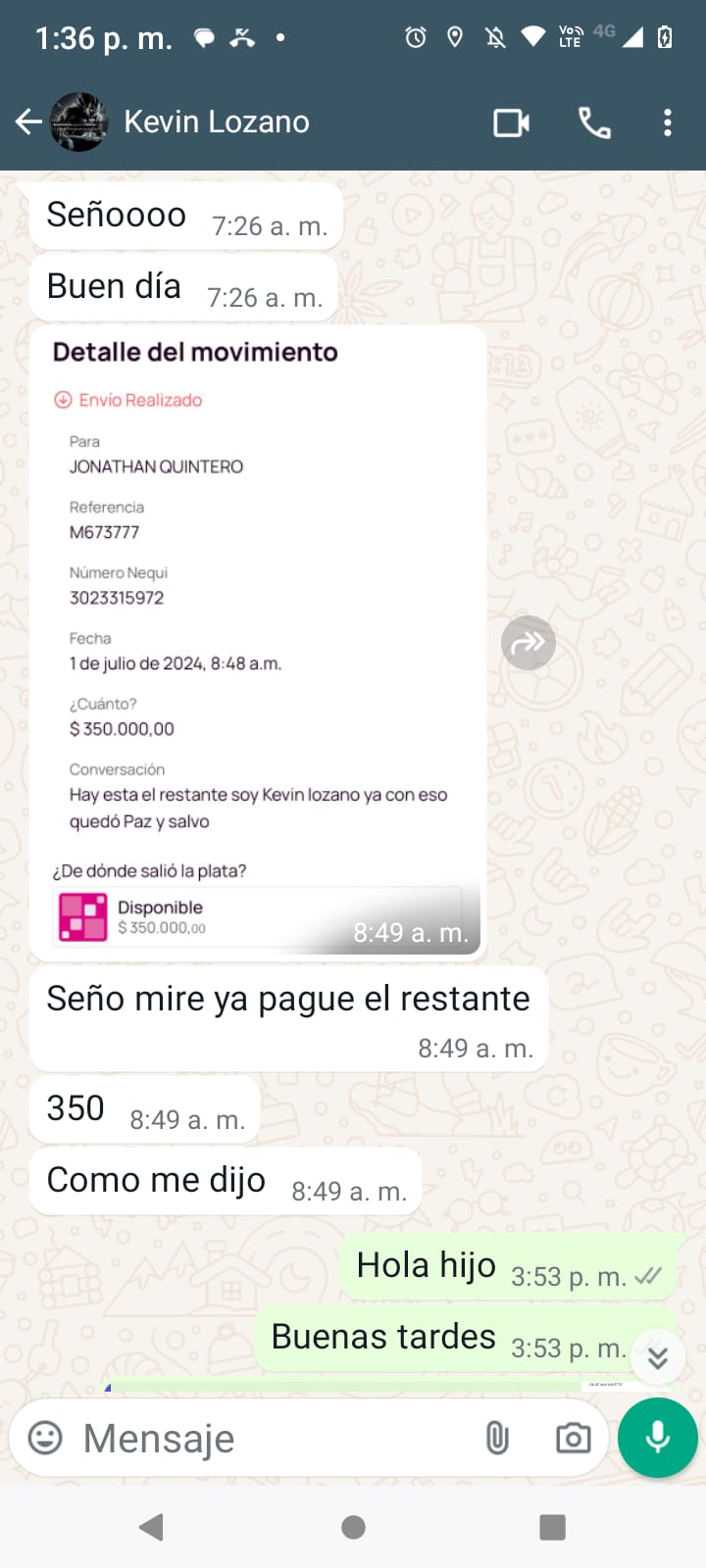Start a video call with Kevin Lozano
The height and width of the screenshot is (1568, 706).
[511, 122]
